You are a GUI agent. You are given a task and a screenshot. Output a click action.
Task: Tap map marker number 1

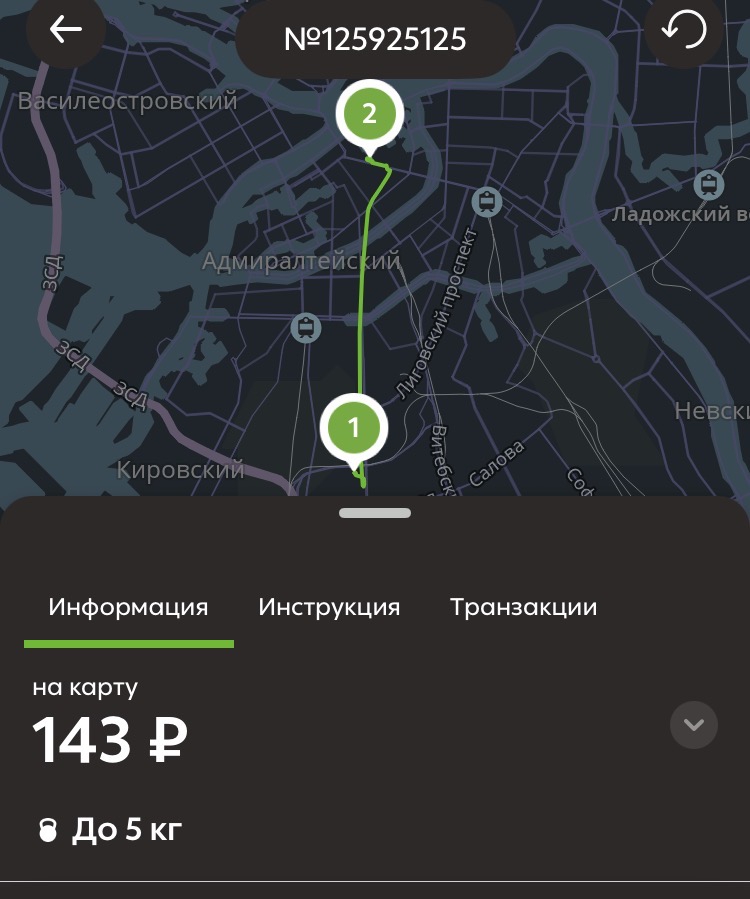352,428
